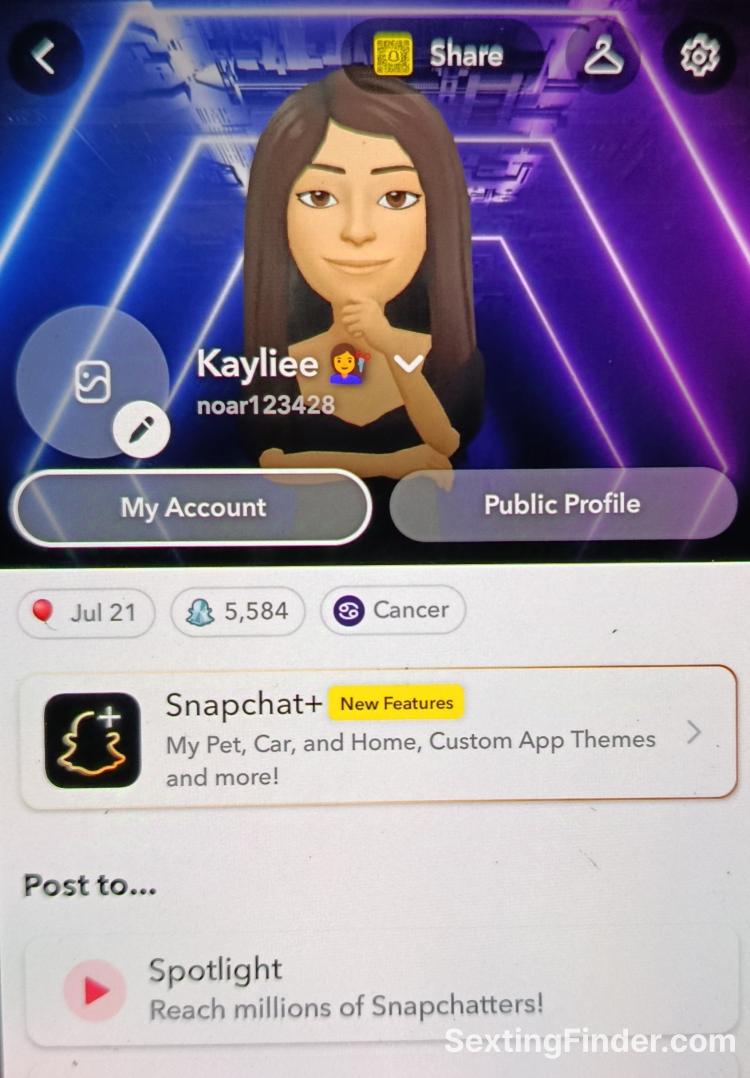Switch to My Account
750x1078 pixels.
[193, 507]
